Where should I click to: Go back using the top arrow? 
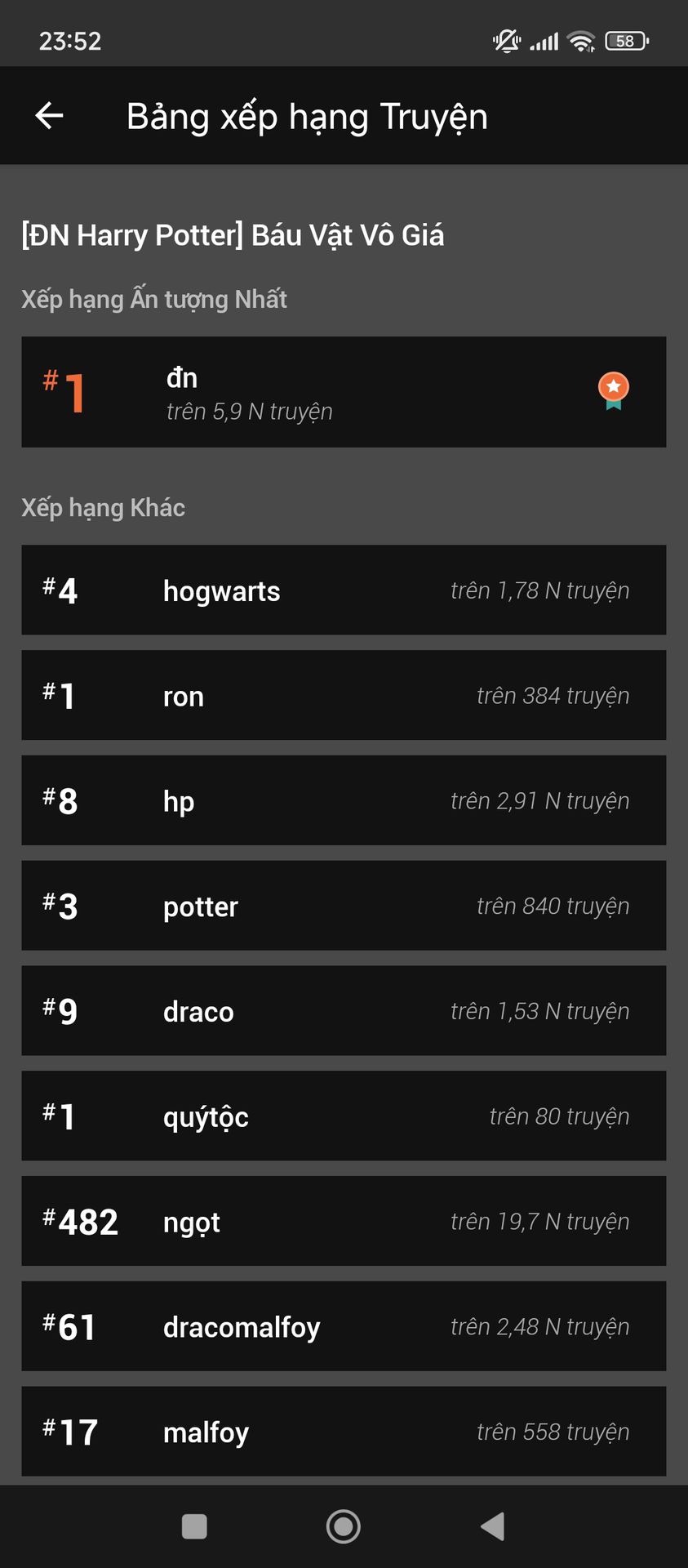click(49, 116)
